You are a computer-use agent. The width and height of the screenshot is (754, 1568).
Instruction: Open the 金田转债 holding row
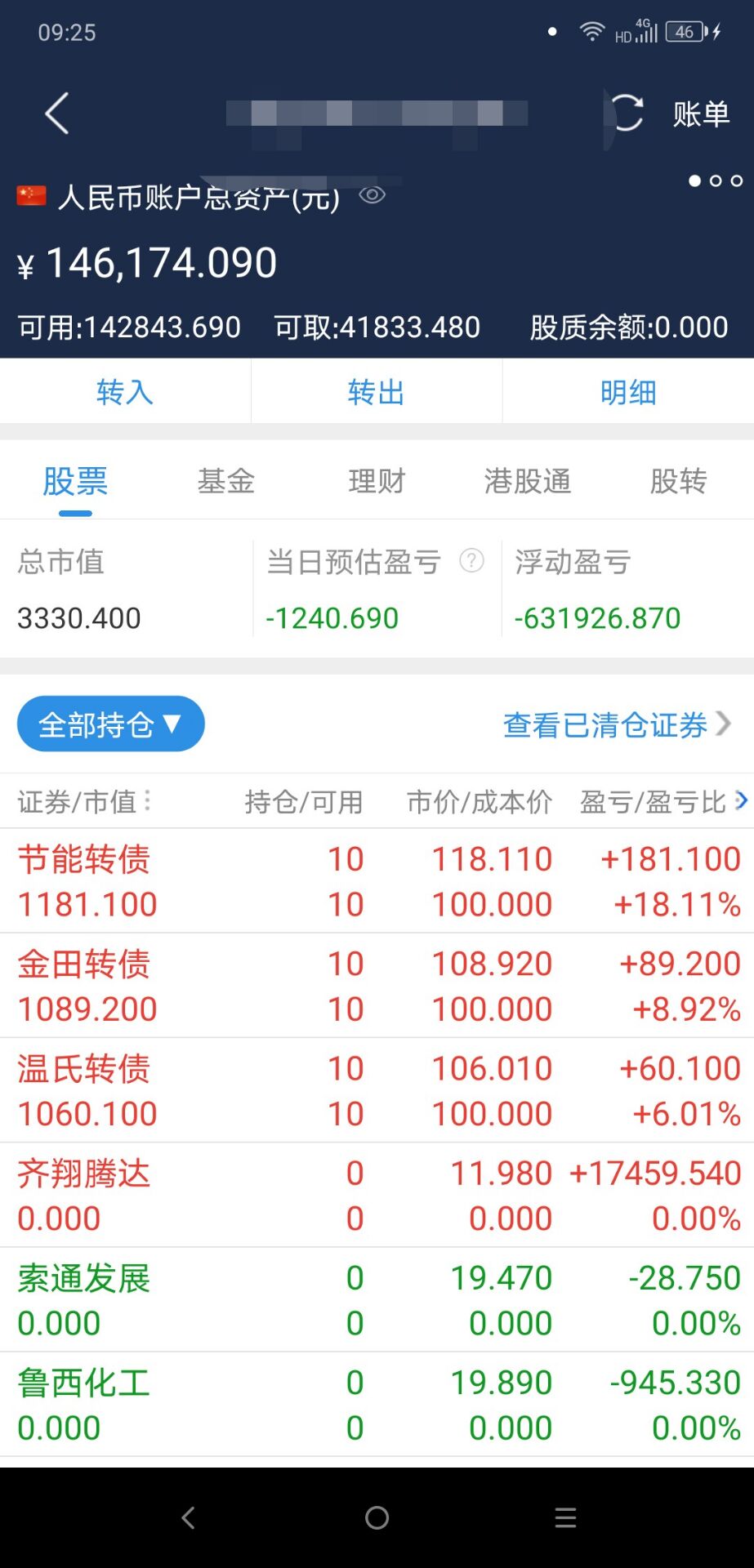[x=377, y=986]
